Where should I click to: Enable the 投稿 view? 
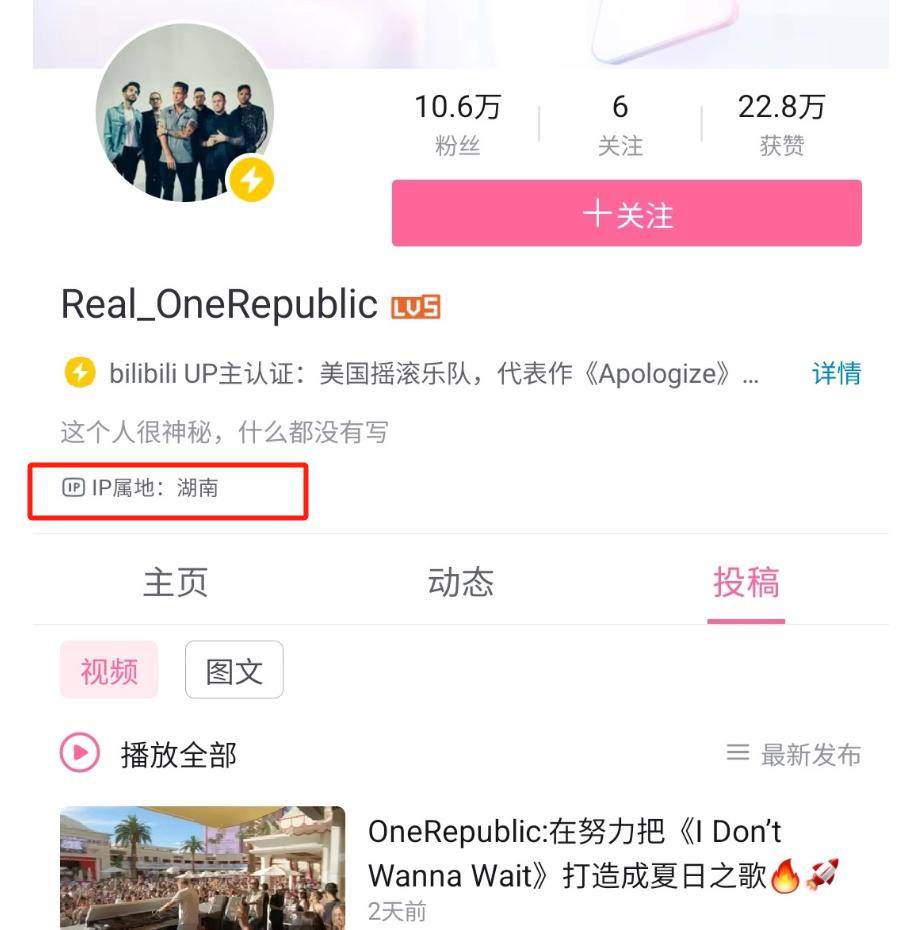[746, 582]
